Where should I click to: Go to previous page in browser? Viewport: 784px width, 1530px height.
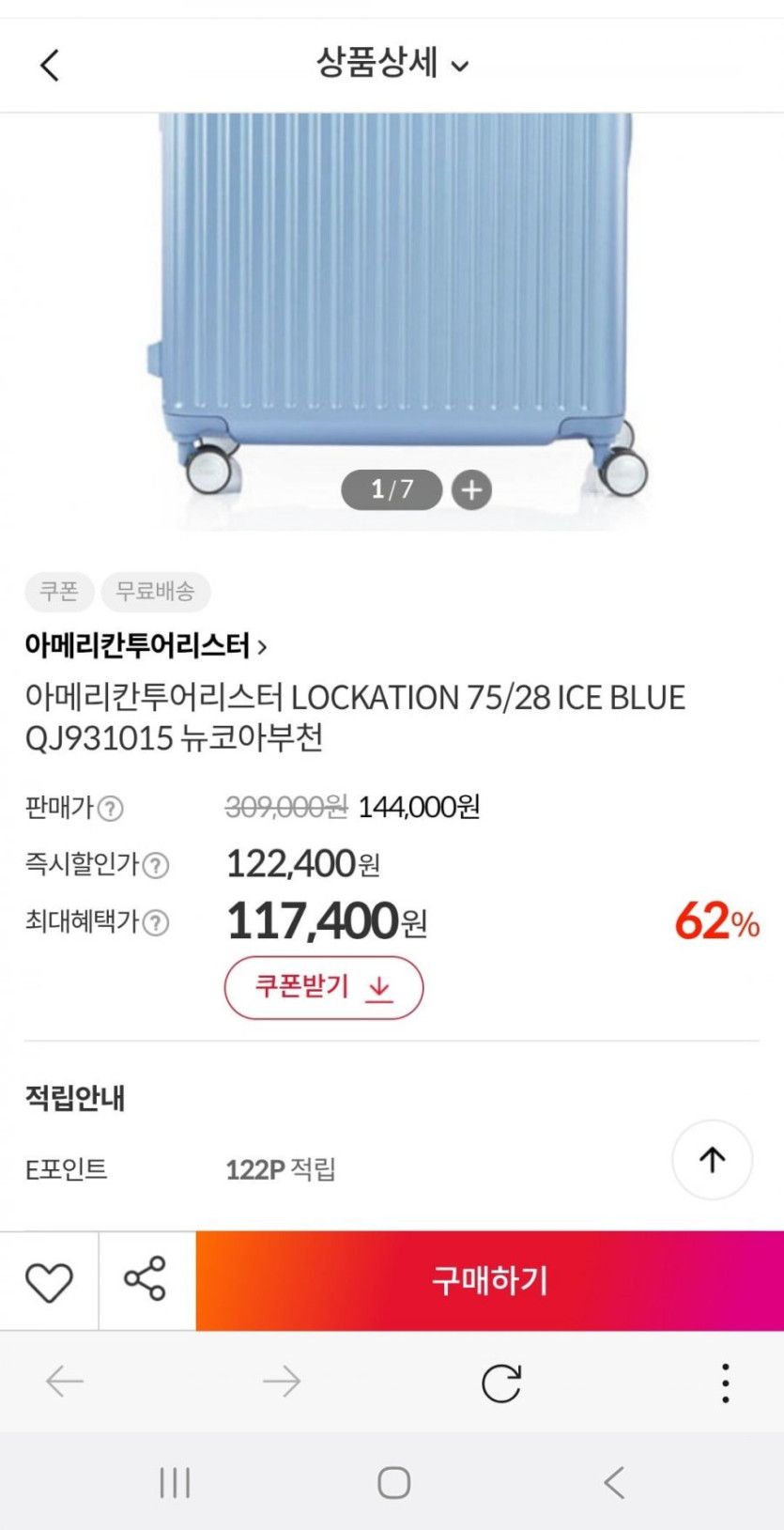pos(65,1382)
